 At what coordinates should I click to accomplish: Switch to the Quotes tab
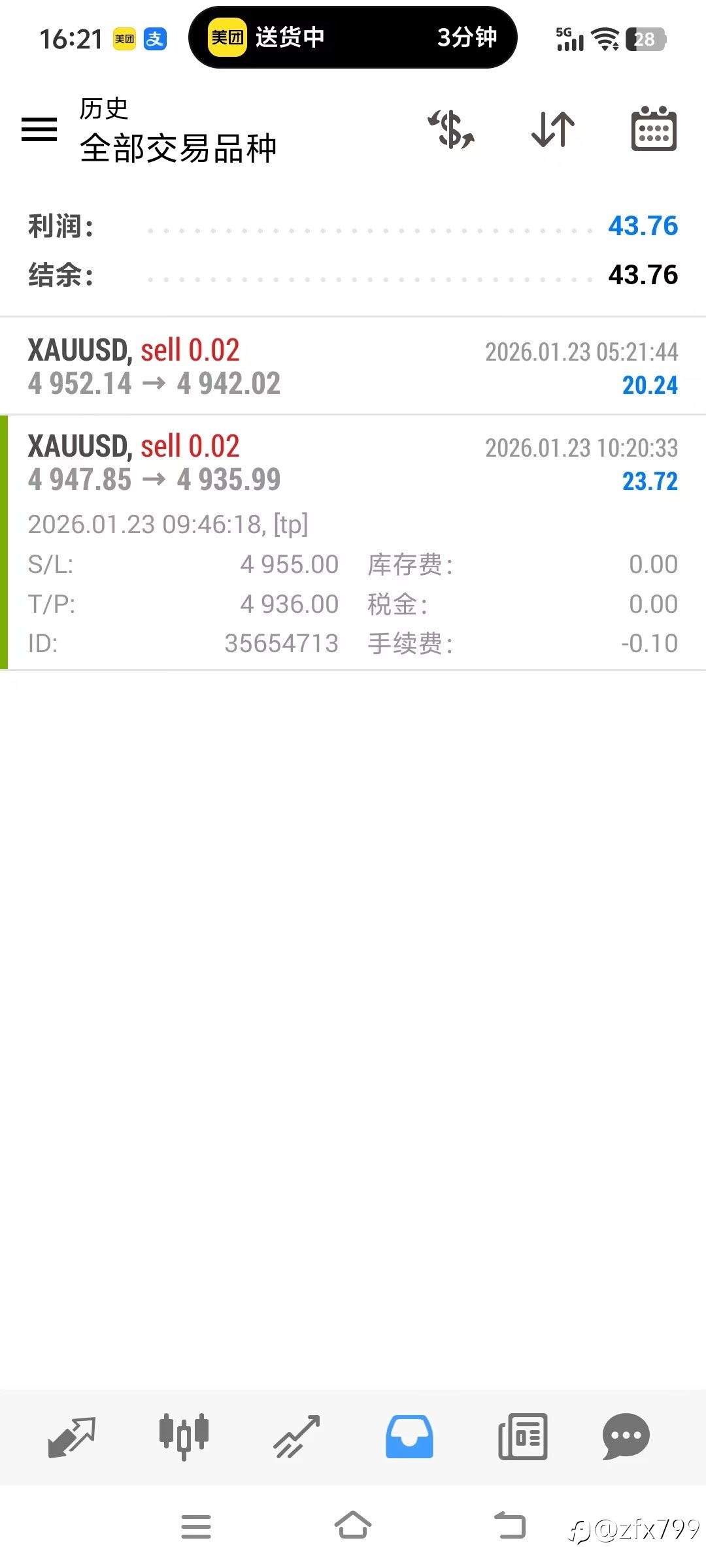click(72, 1437)
